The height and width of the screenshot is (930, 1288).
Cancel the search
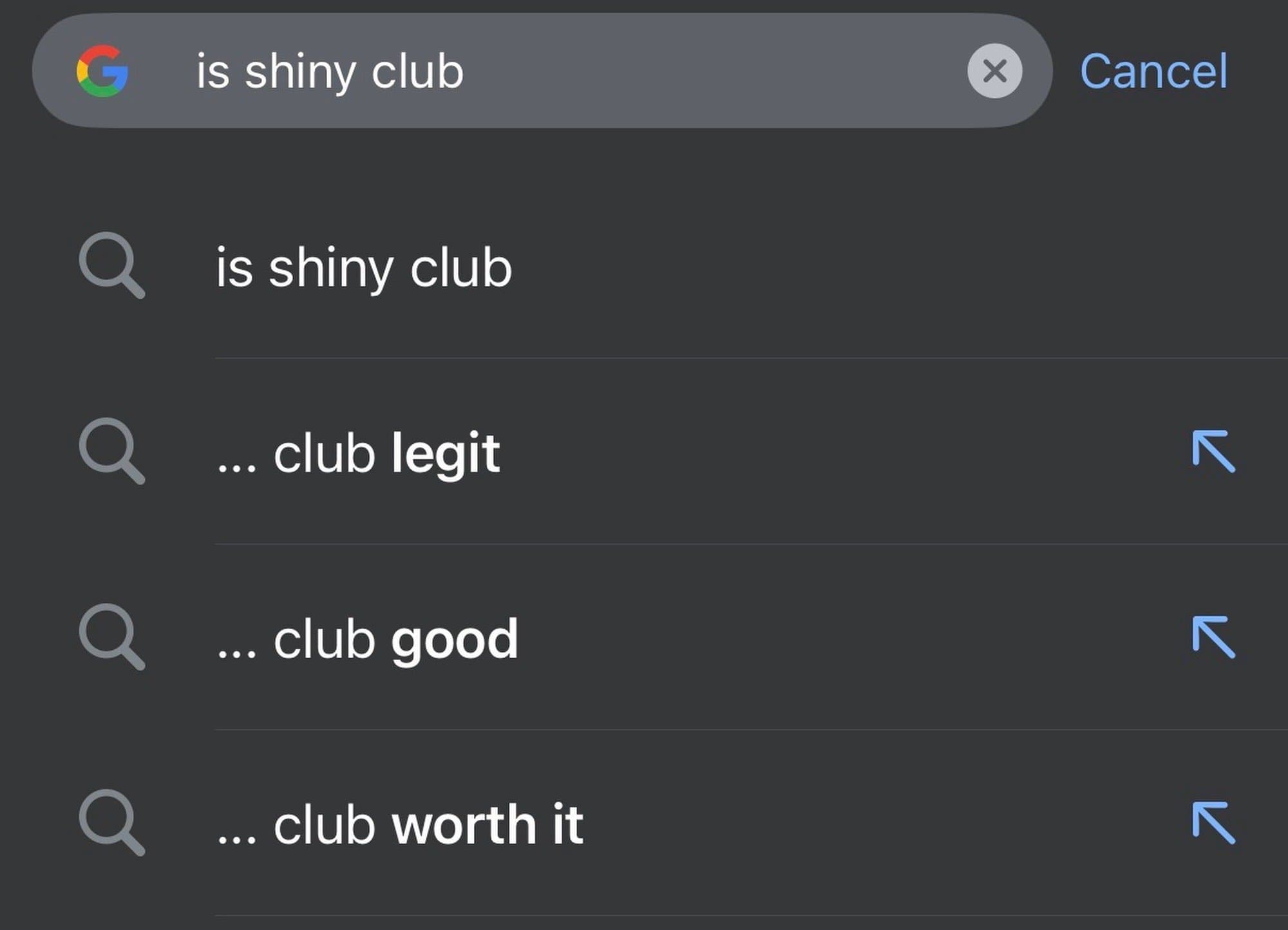coord(1153,71)
